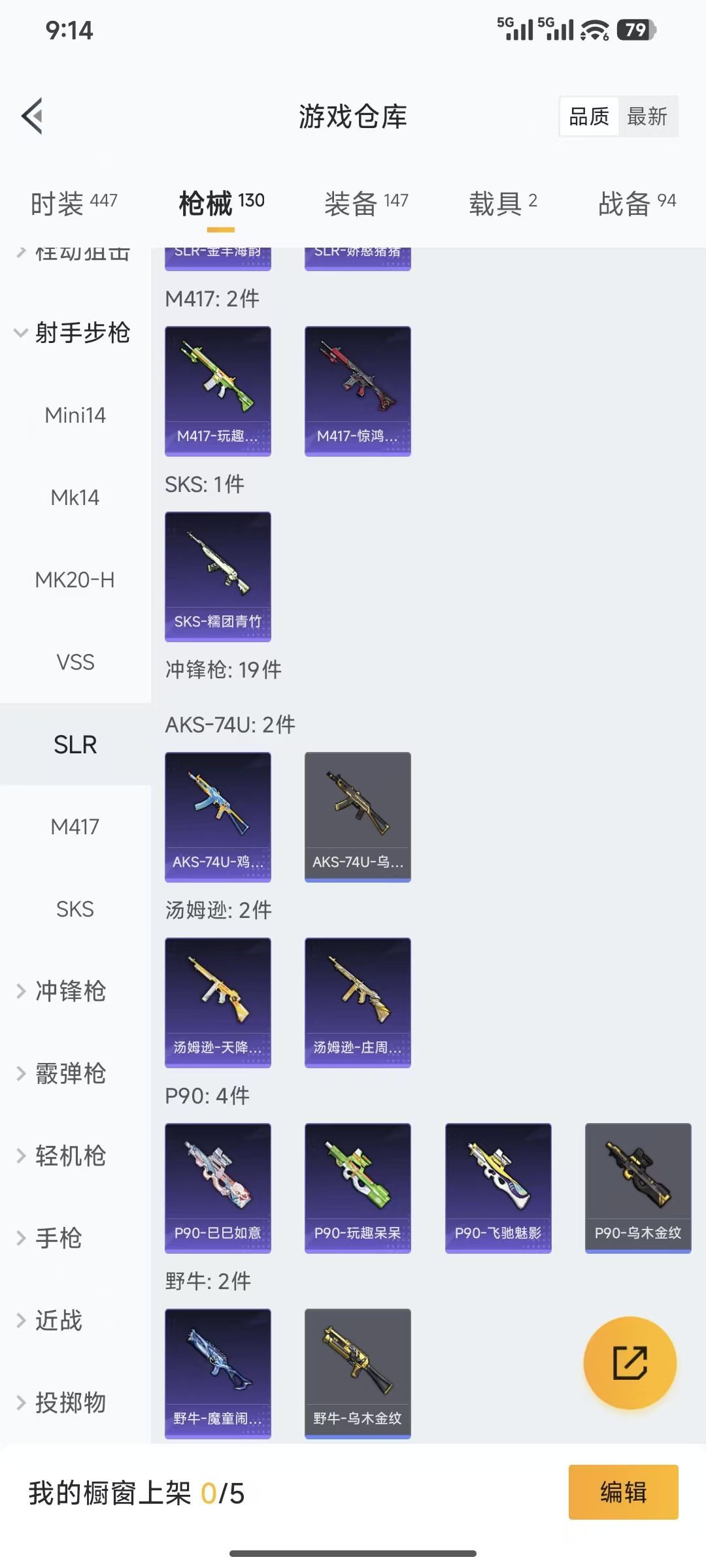This screenshot has width=706, height=1568.
Task: Tap the back arrow at top left
Action: click(31, 115)
